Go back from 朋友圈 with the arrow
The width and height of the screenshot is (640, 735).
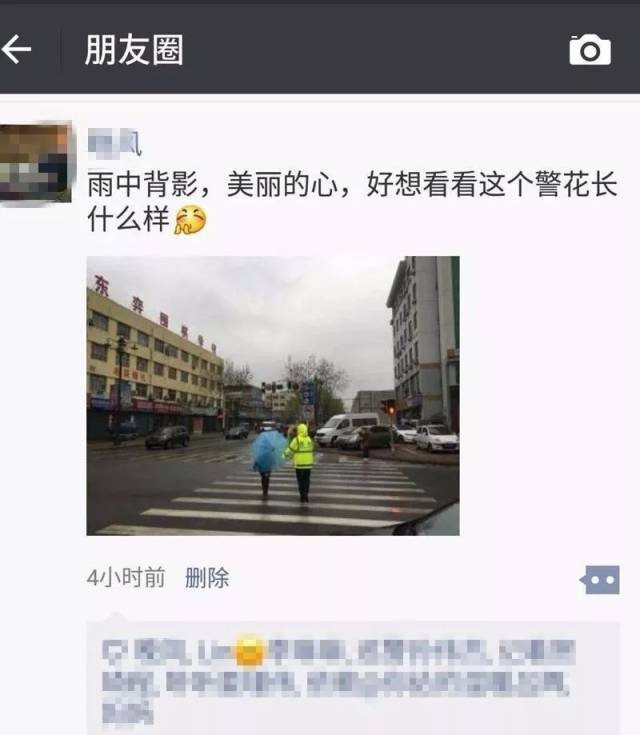coord(17,49)
